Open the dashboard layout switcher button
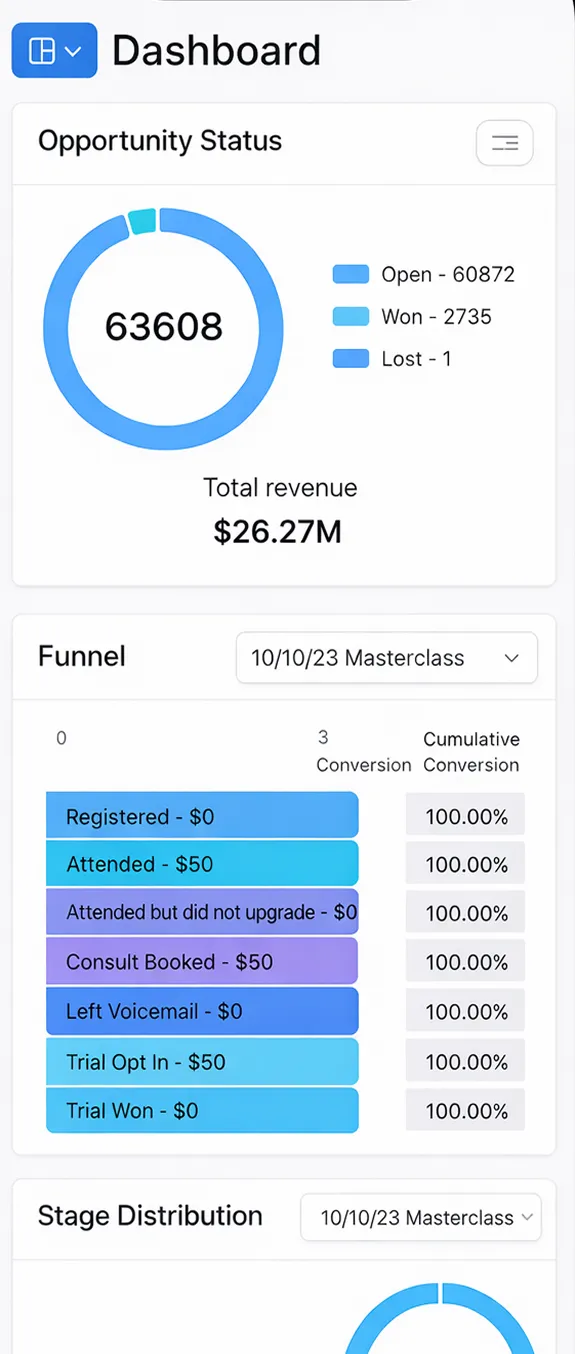 pyautogui.click(x=54, y=51)
